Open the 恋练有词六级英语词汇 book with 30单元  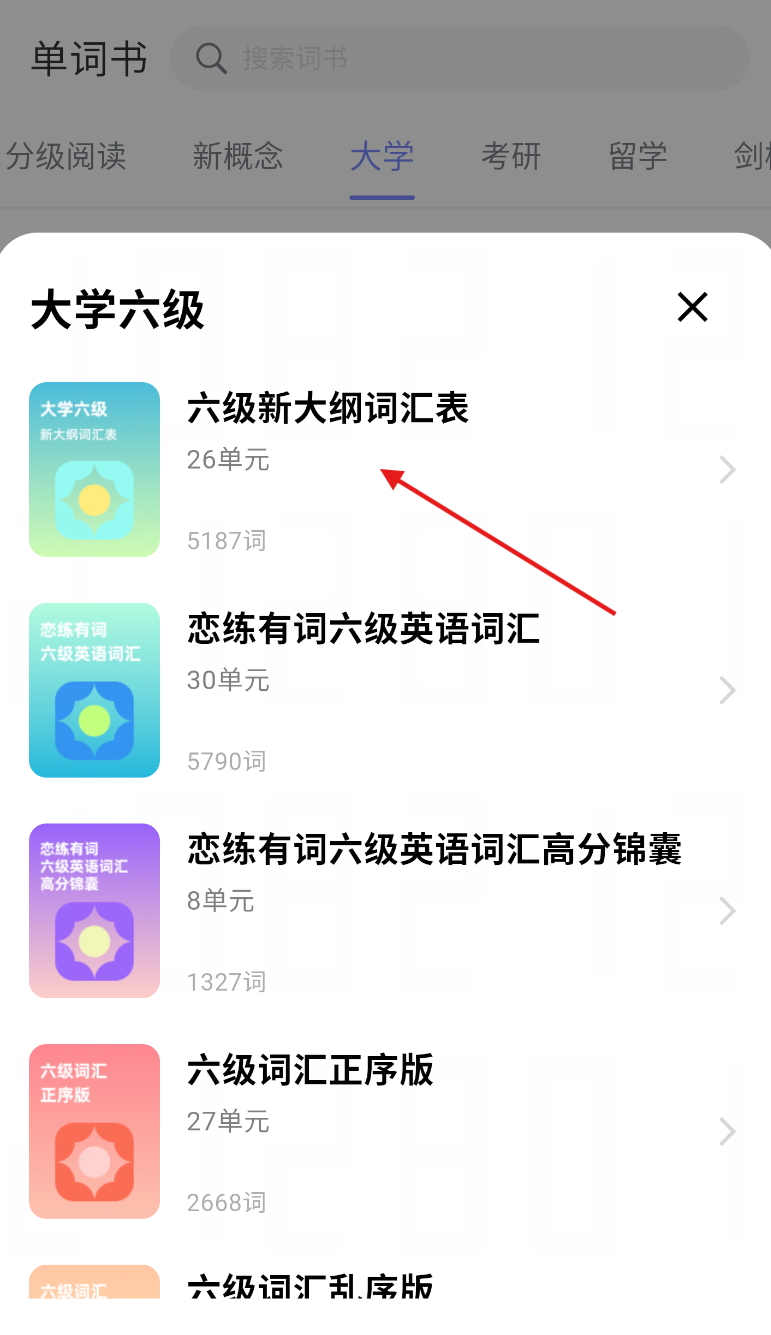pos(385,690)
